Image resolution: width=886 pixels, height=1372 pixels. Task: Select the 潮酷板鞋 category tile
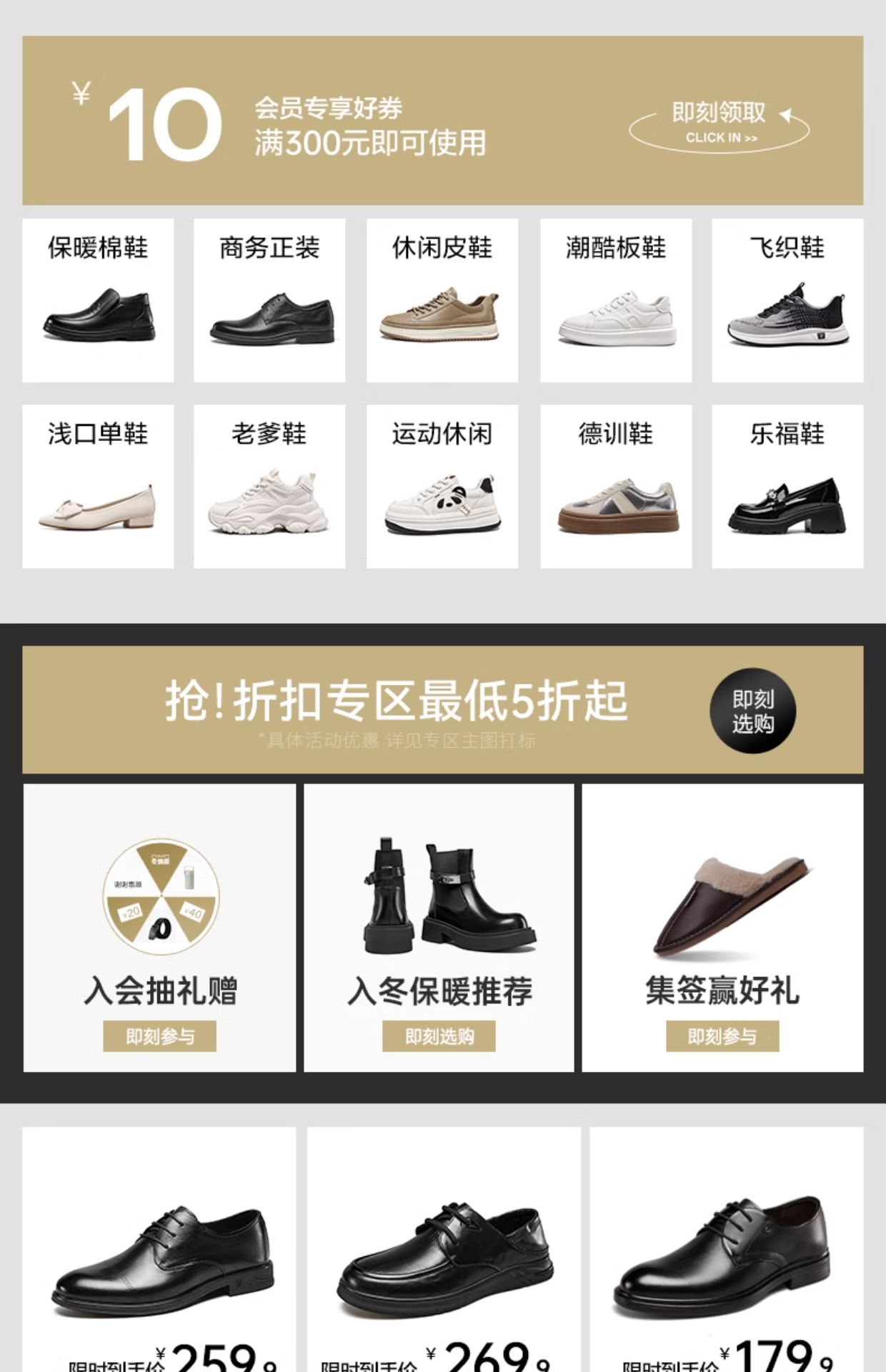pyautogui.click(x=615, y=300)
